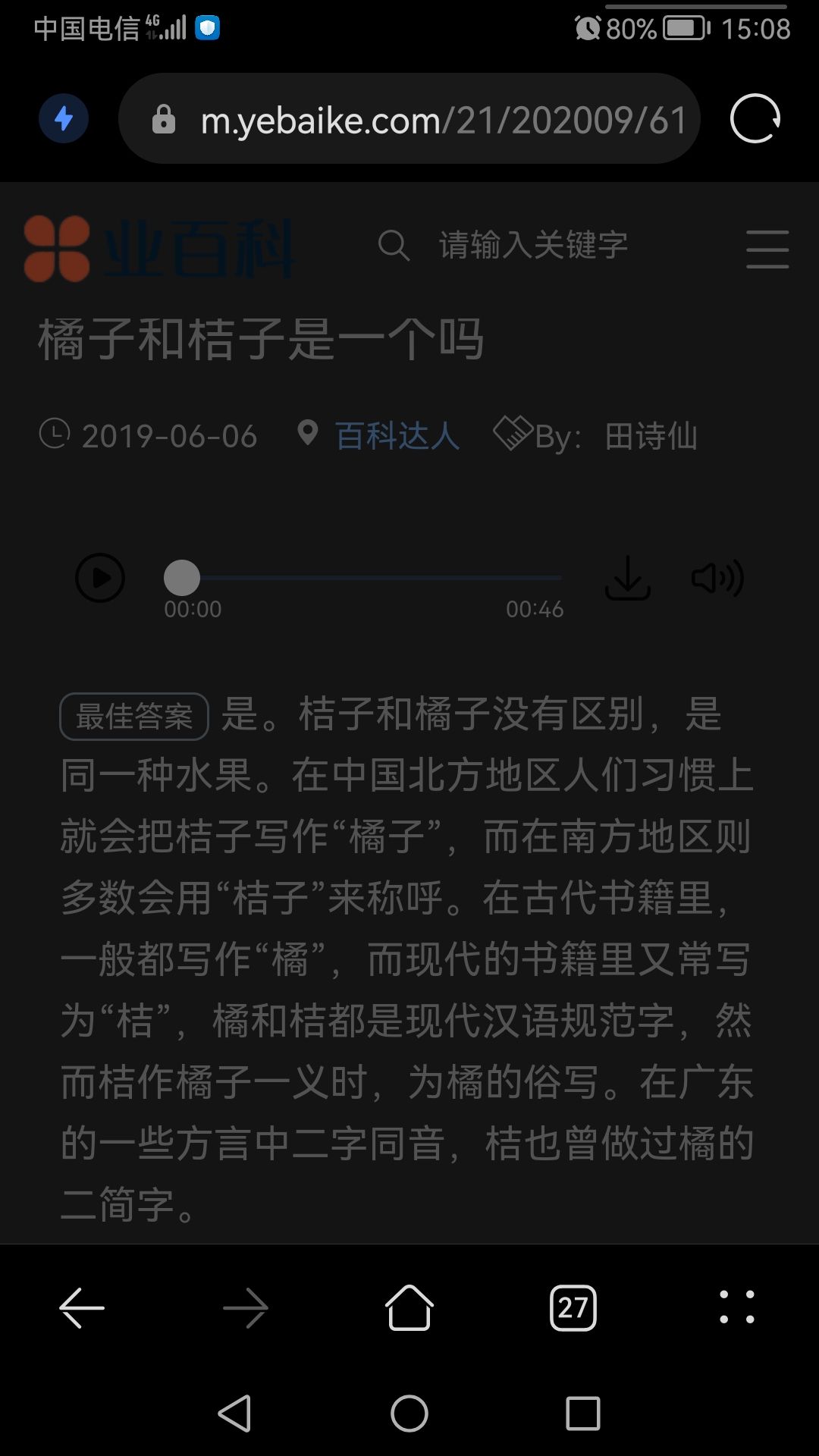Download the audio file
The width and height of the screenshot is (819, 1456).
pyautogui.click(x=627, y=578)
